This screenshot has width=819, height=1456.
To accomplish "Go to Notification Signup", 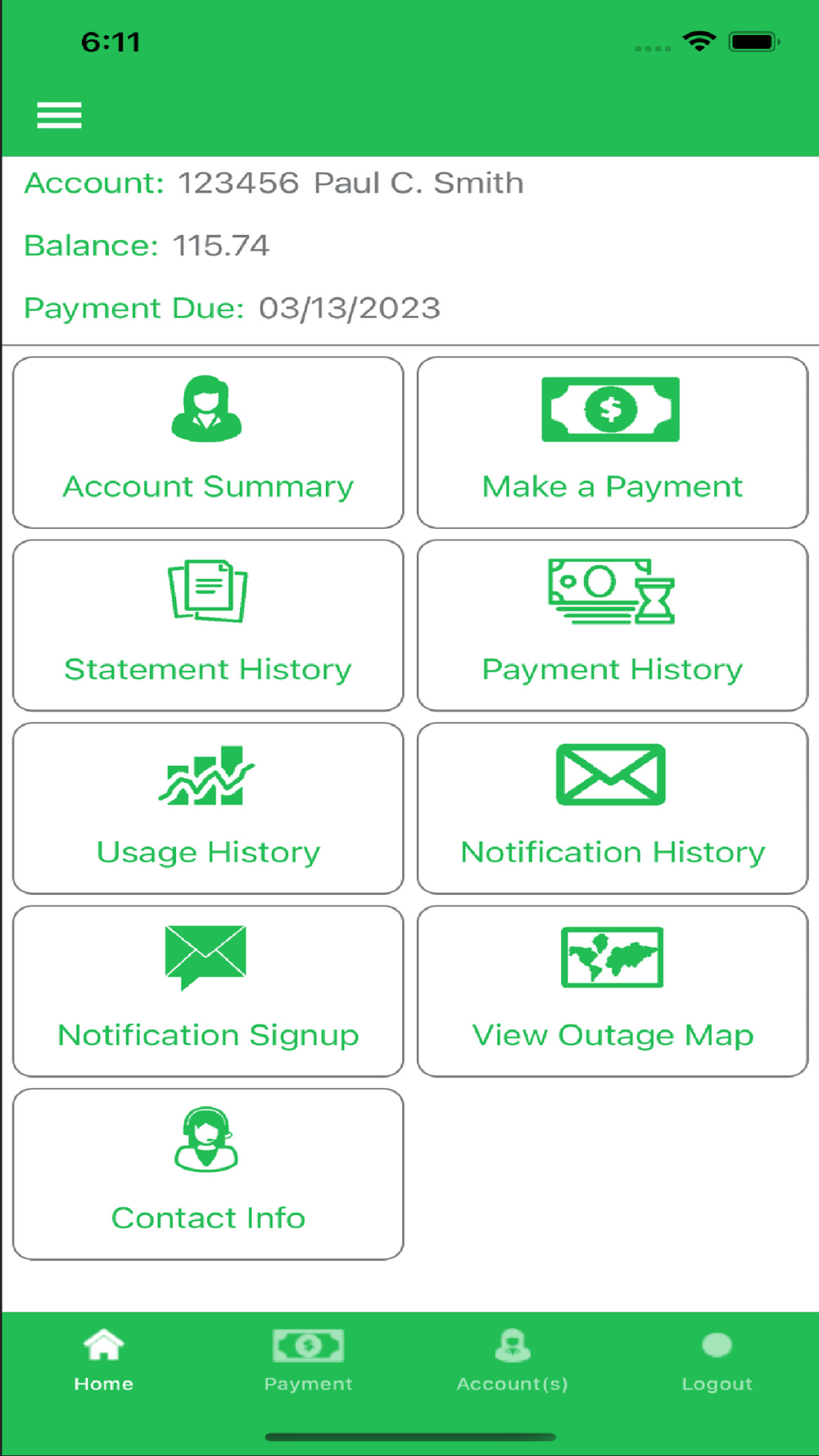I will [x=208, y=991].
